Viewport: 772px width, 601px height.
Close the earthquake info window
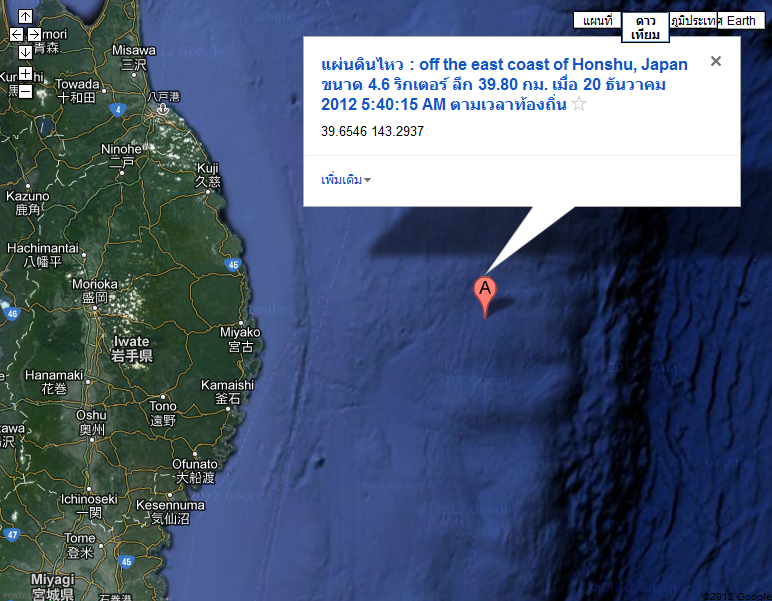[x=716, y=61]
